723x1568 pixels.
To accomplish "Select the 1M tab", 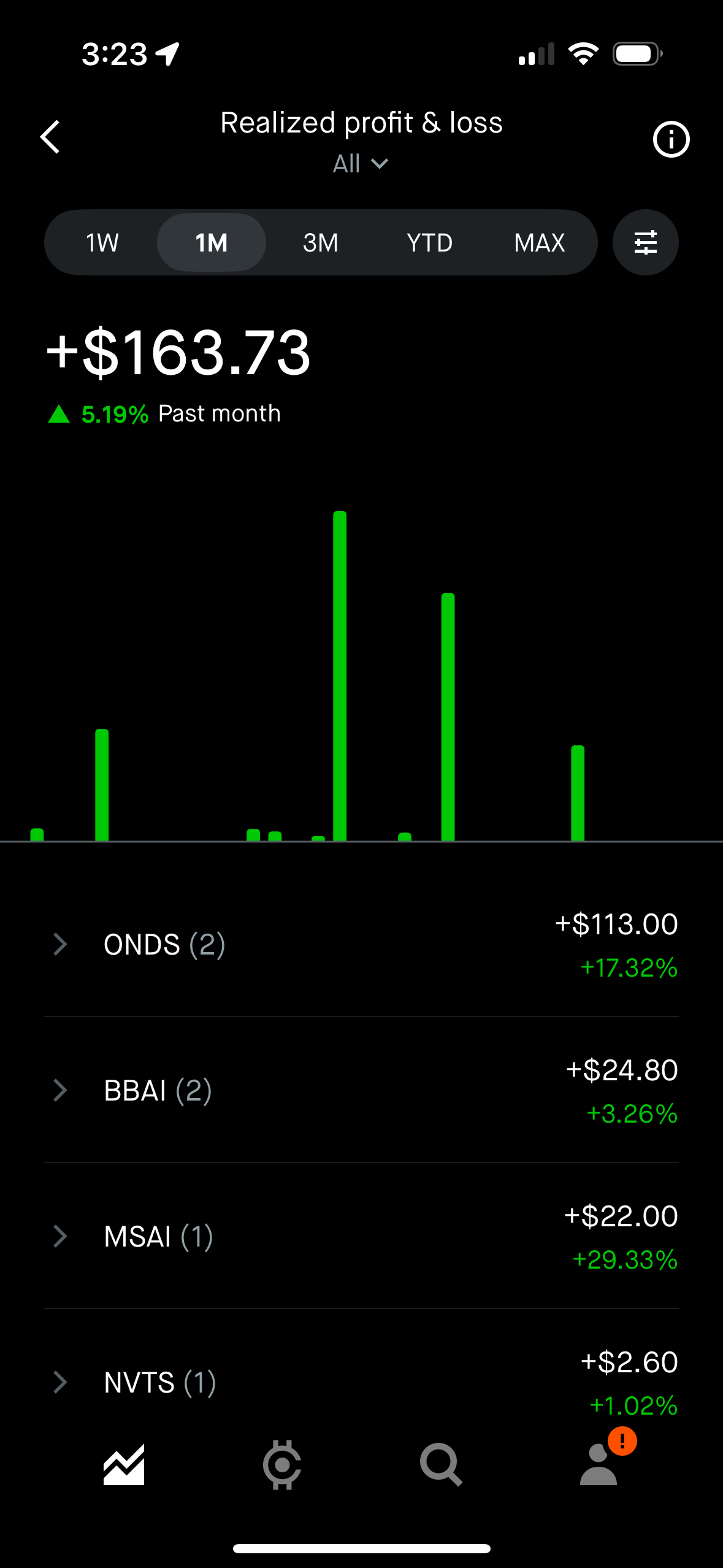I will (x=211, y=242).
